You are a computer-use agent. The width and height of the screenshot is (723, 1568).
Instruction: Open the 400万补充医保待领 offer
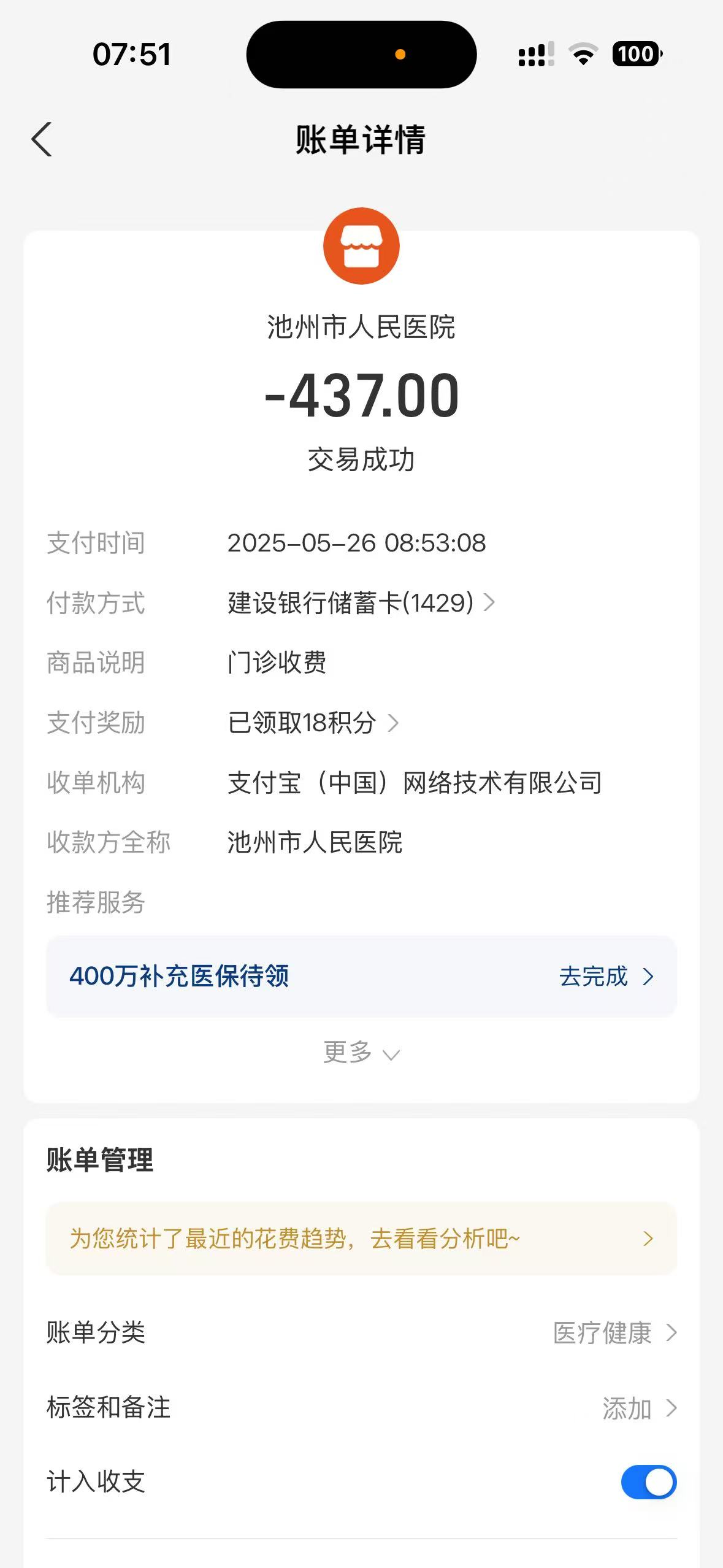coord(361,976)
